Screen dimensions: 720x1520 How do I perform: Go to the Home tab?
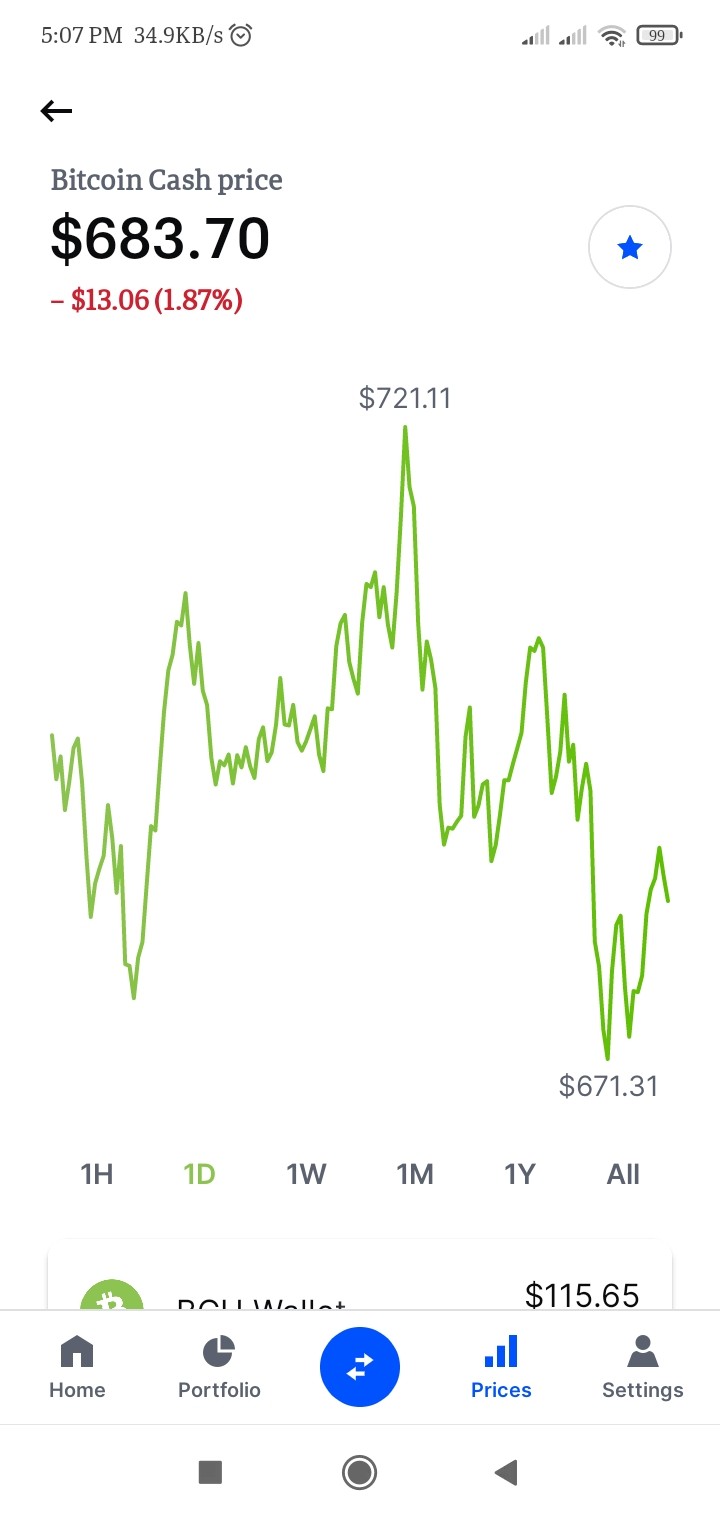(x=77, y=1367)
